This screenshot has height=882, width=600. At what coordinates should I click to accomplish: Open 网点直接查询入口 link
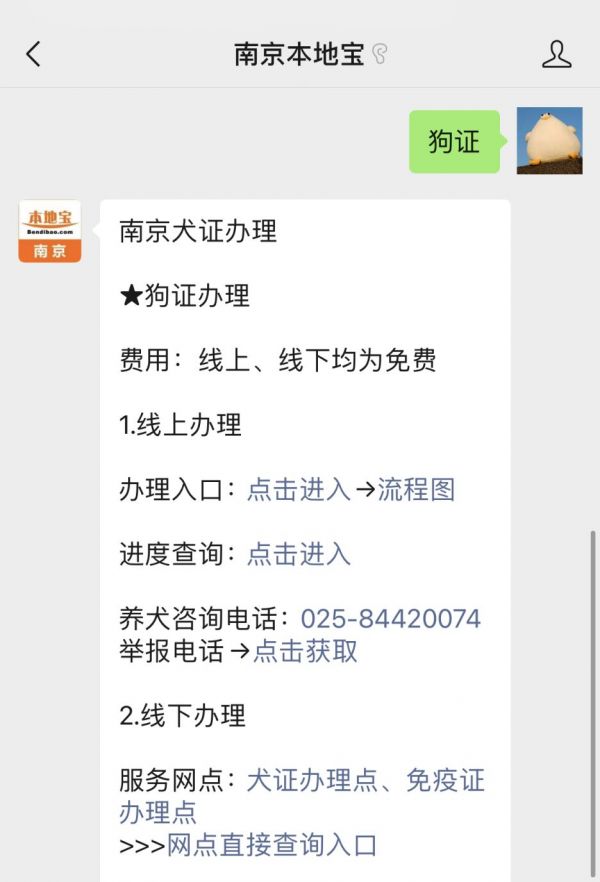pos(272,845)
